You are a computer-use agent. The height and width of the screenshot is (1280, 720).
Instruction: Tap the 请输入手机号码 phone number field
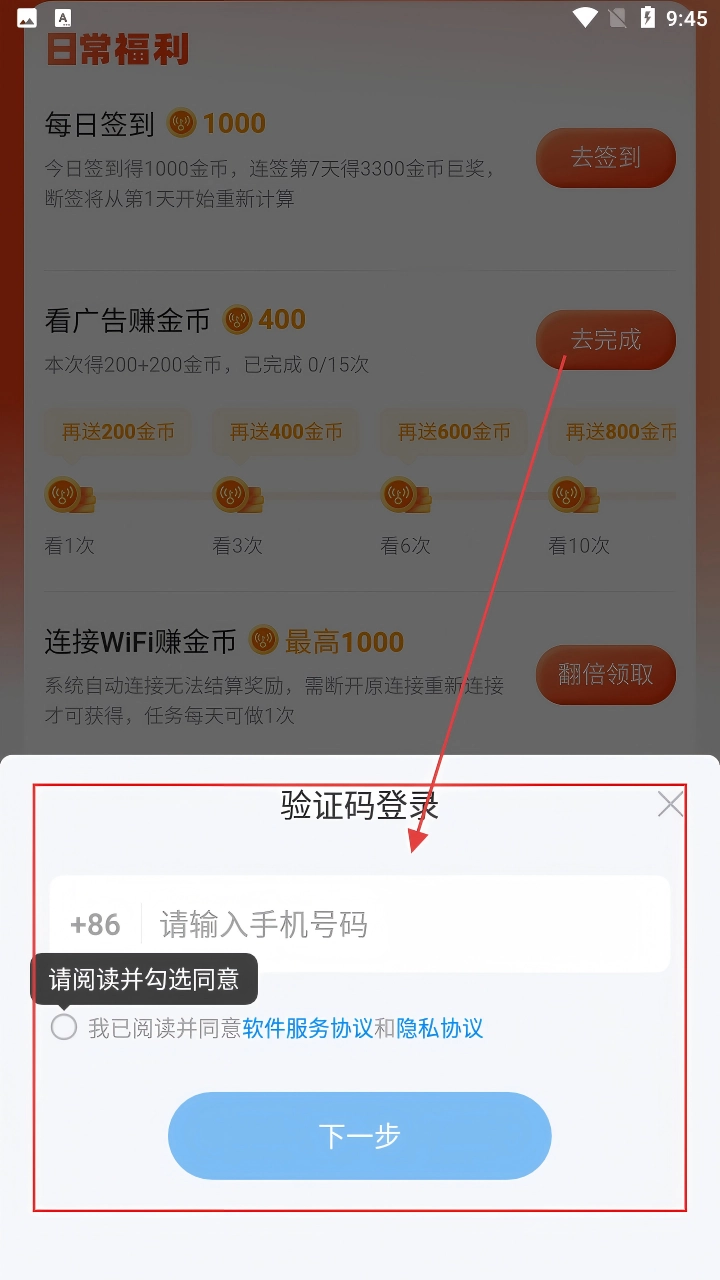tap(400, 924)
